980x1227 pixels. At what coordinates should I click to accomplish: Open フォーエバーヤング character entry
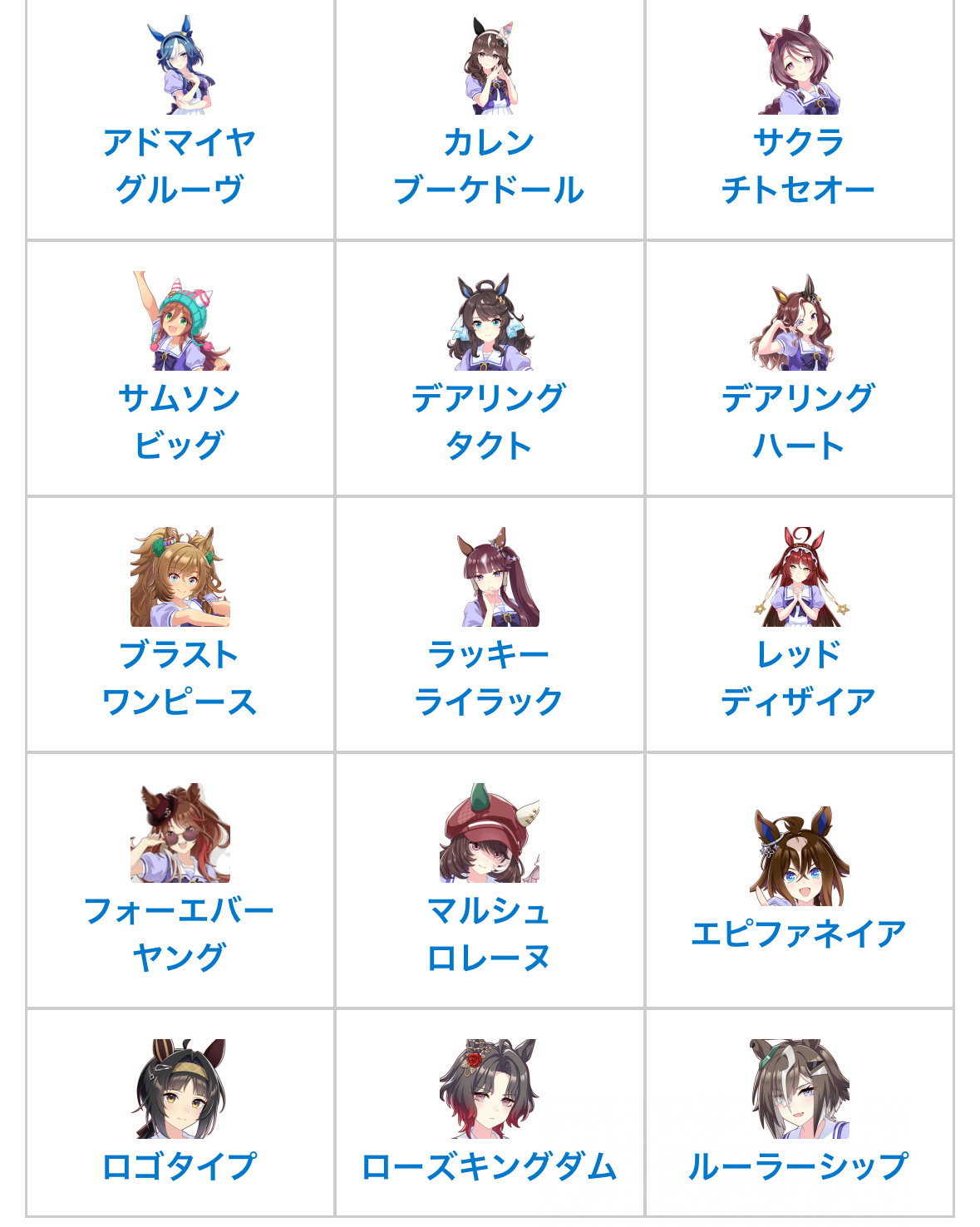tap(180, 934)
